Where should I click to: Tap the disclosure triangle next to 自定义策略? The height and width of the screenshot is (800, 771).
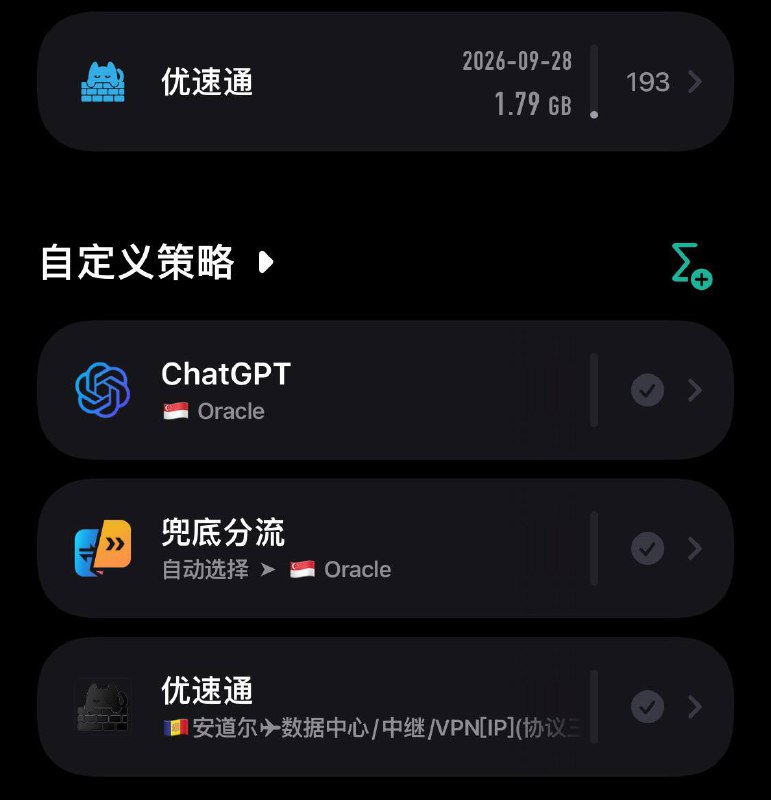(x=266, y=263)
